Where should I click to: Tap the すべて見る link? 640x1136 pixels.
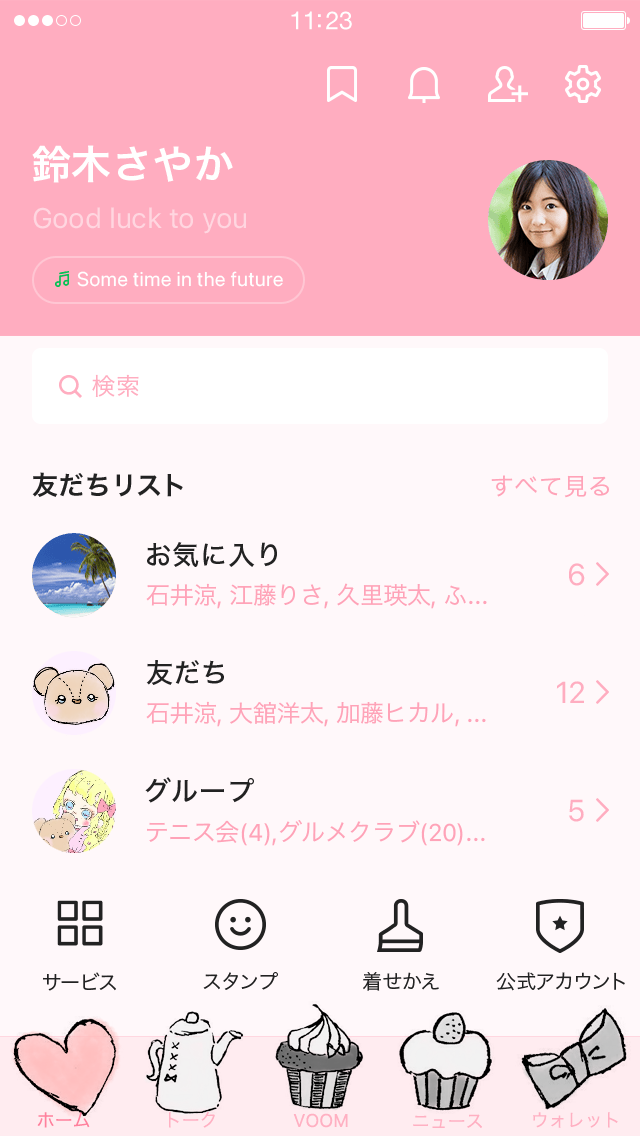(550, 486)
